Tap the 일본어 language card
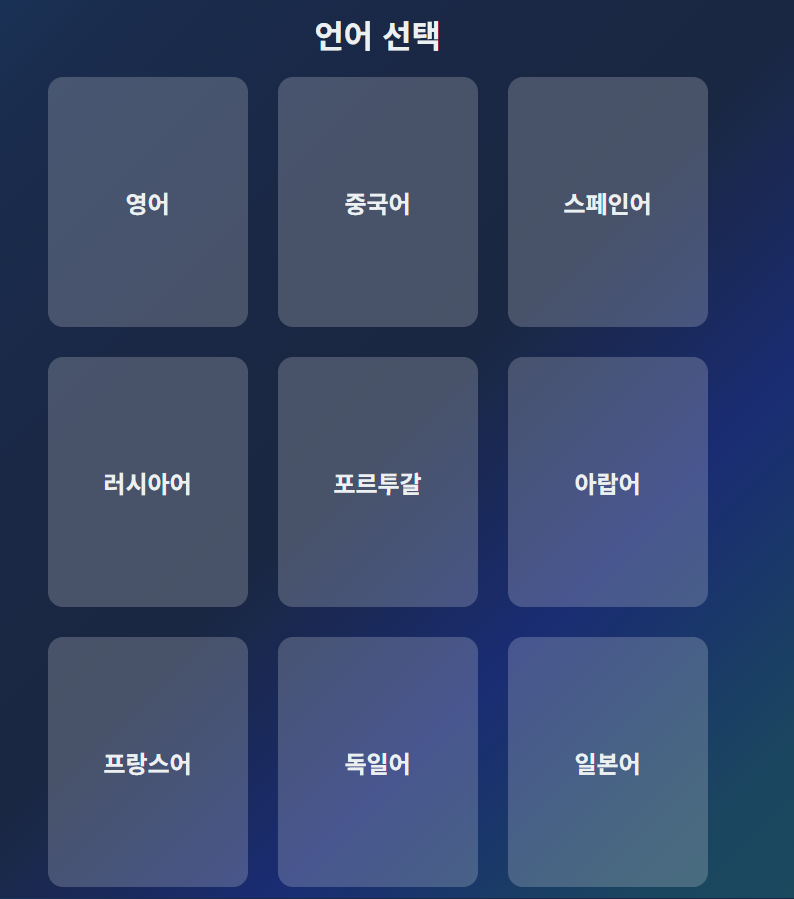This screenshot has height=899, width=794. pos(608,762)
